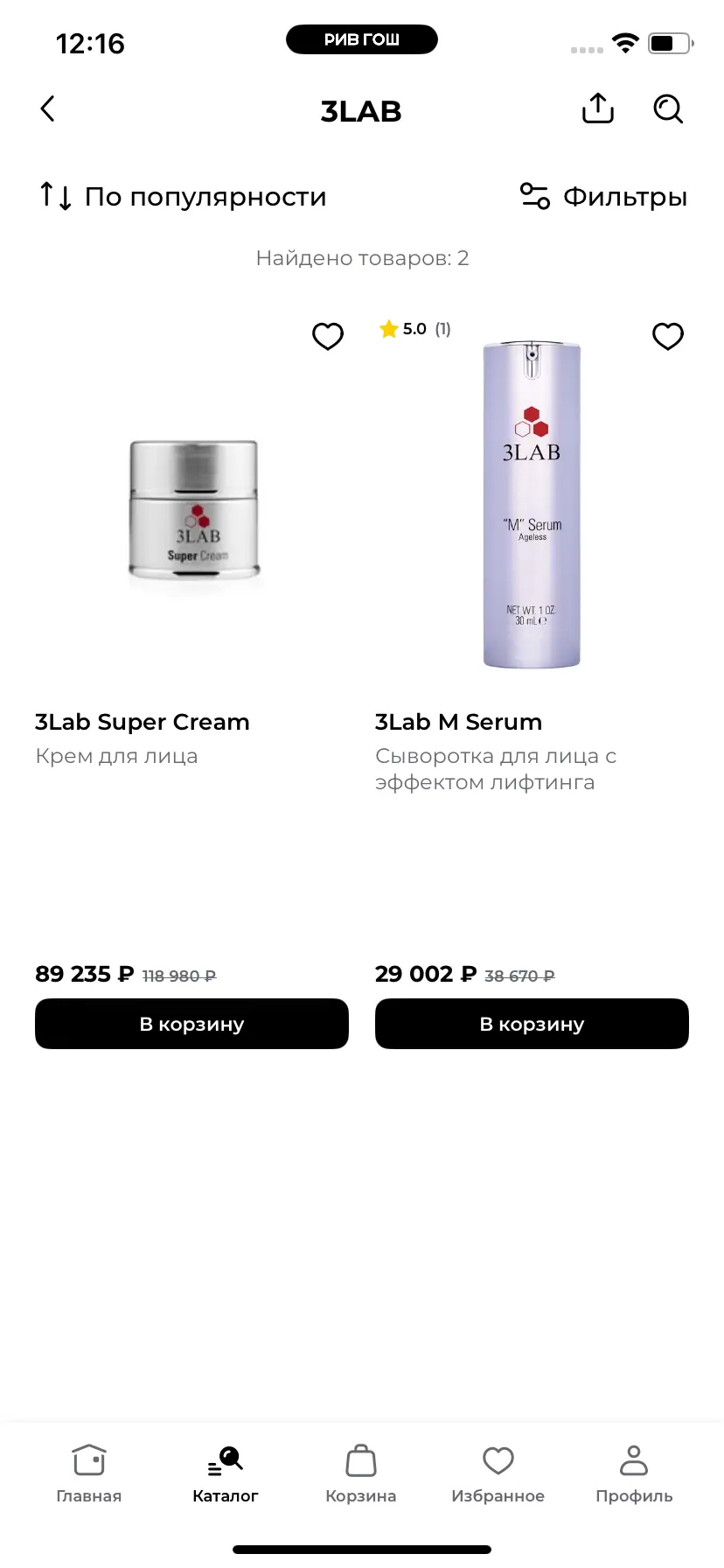The image size is (724, 1568).
Task: Open search from the top bar
Action: coord(668,109)
